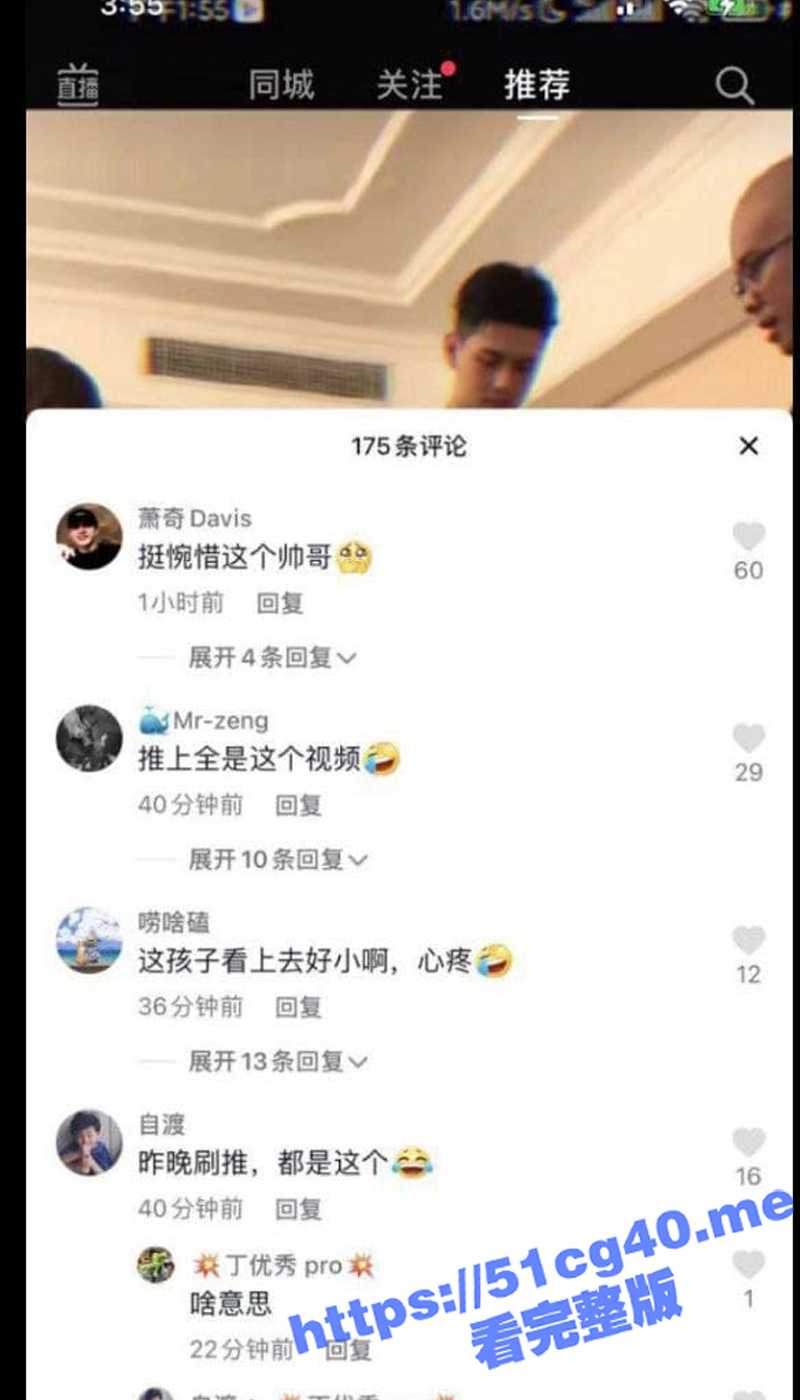This screenshot has width=800, height=1400.
Task: Expand 13 replies under 唠啥磕
Action: coord(278,1061)
